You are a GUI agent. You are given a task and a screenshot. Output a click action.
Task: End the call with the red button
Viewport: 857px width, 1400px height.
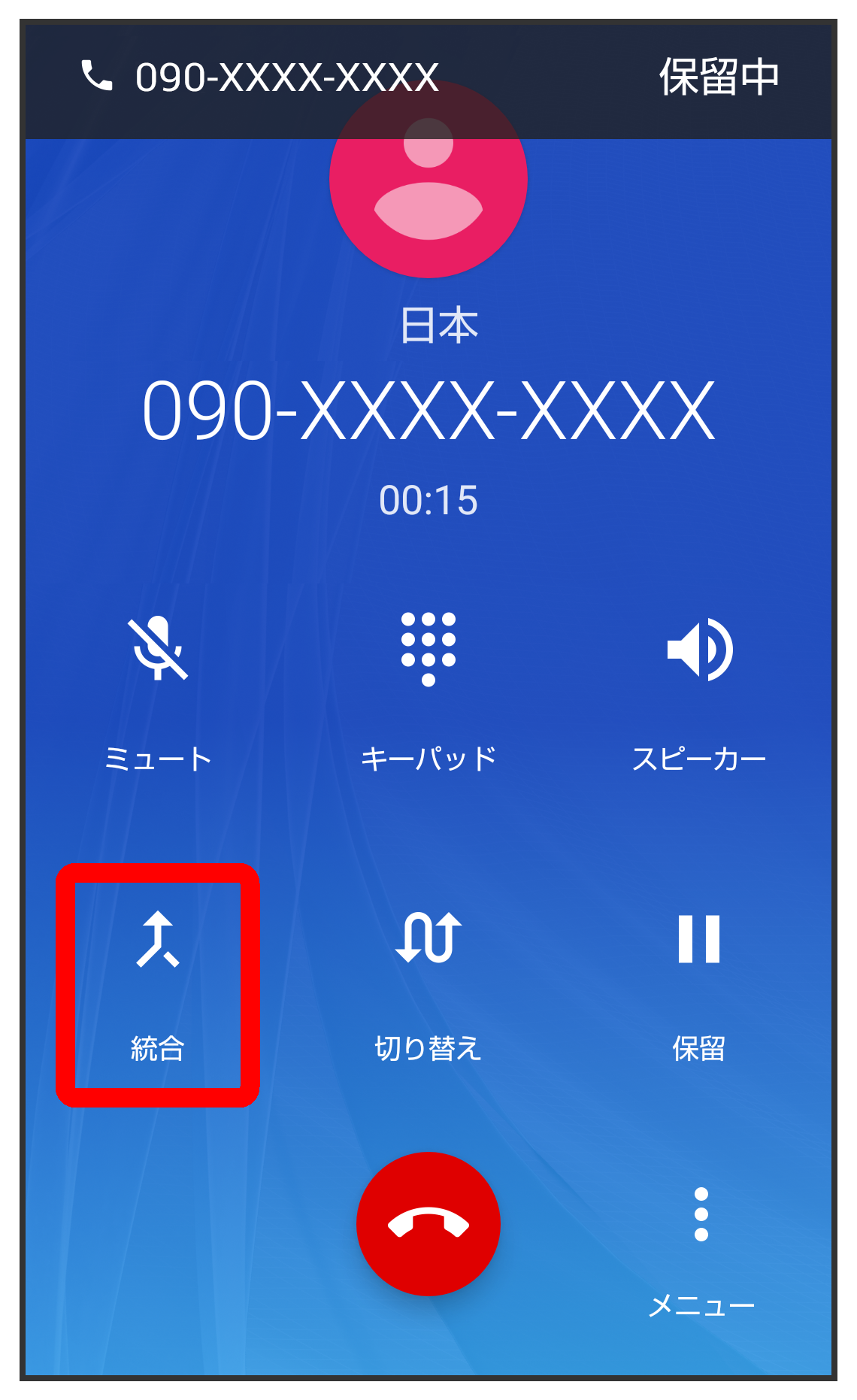428,1223
